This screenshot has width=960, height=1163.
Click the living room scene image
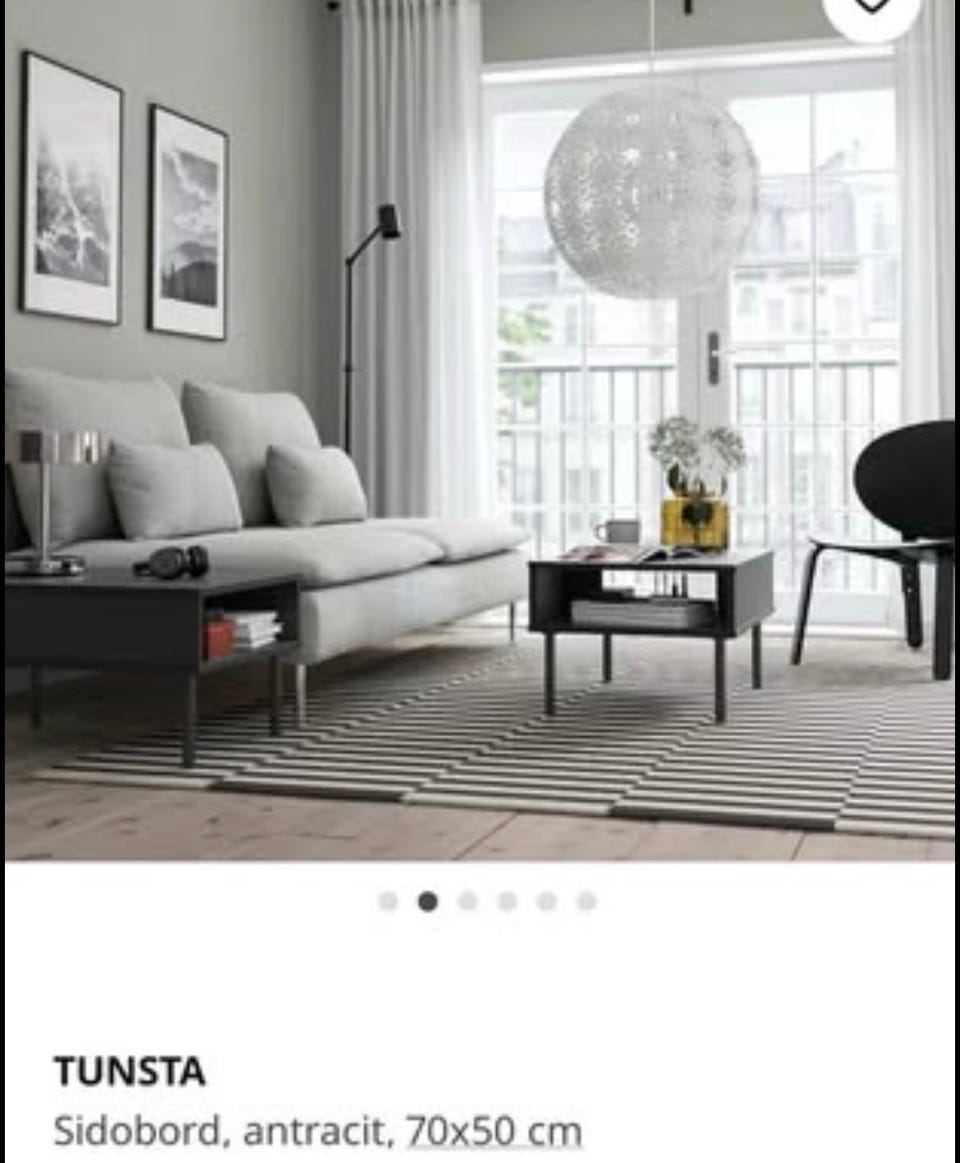click(480, 430)
